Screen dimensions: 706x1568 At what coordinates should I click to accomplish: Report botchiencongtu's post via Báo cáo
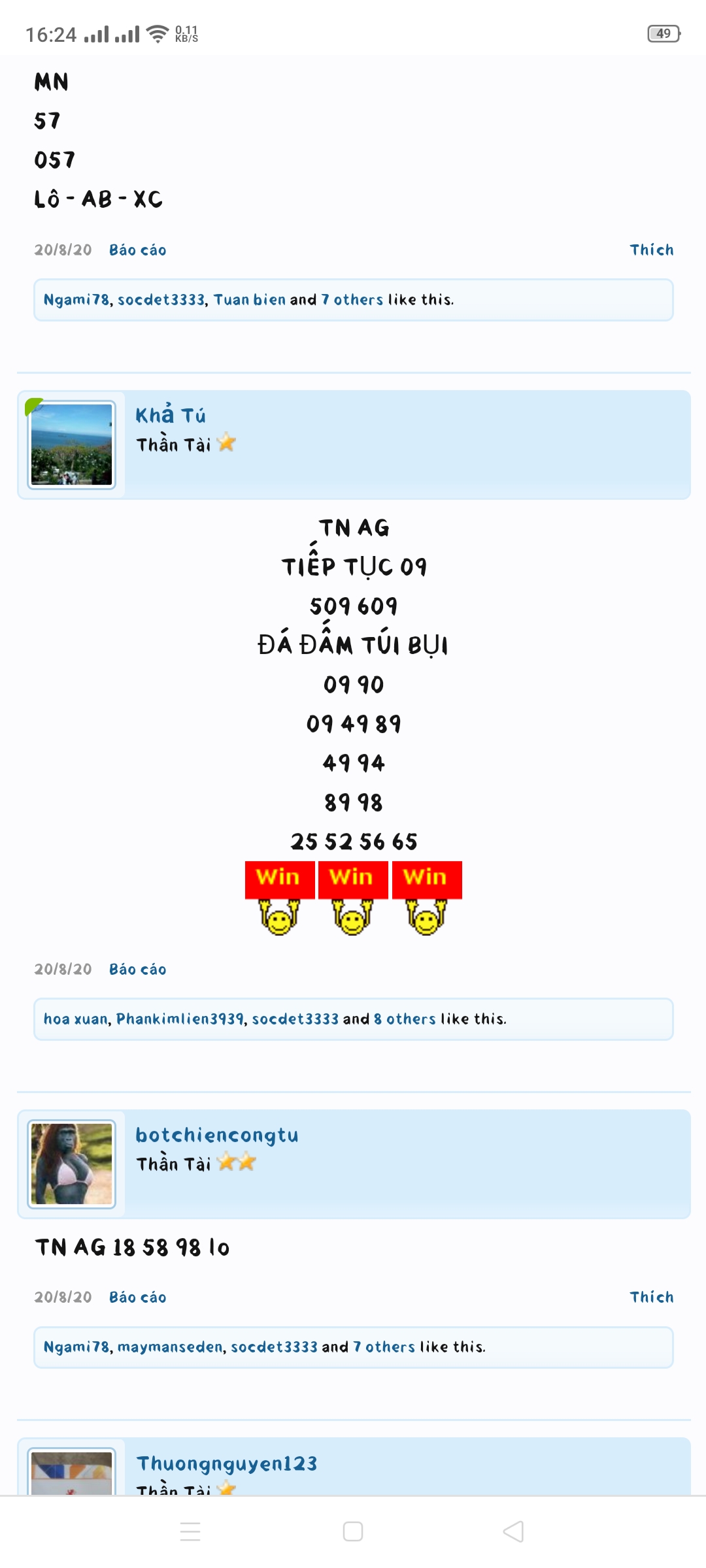(137, 1298)
